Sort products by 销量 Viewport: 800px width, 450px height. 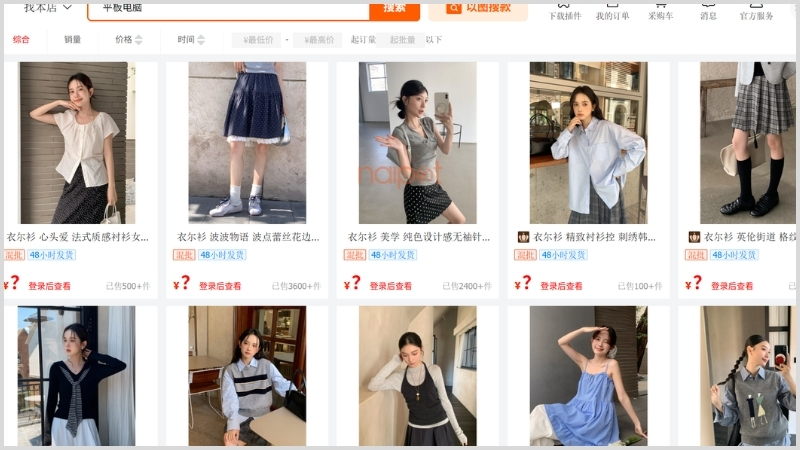point(73,40)
